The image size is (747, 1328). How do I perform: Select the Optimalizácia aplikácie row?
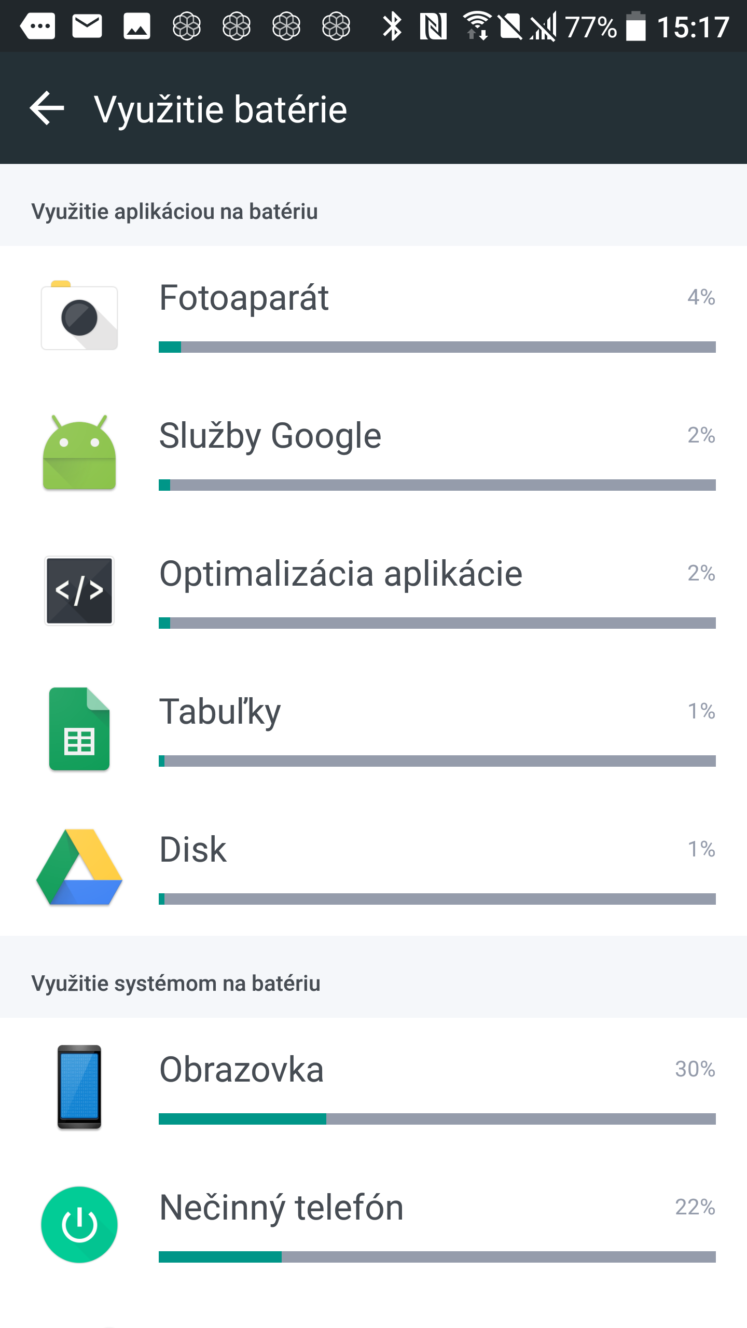(x=373, y=591)
